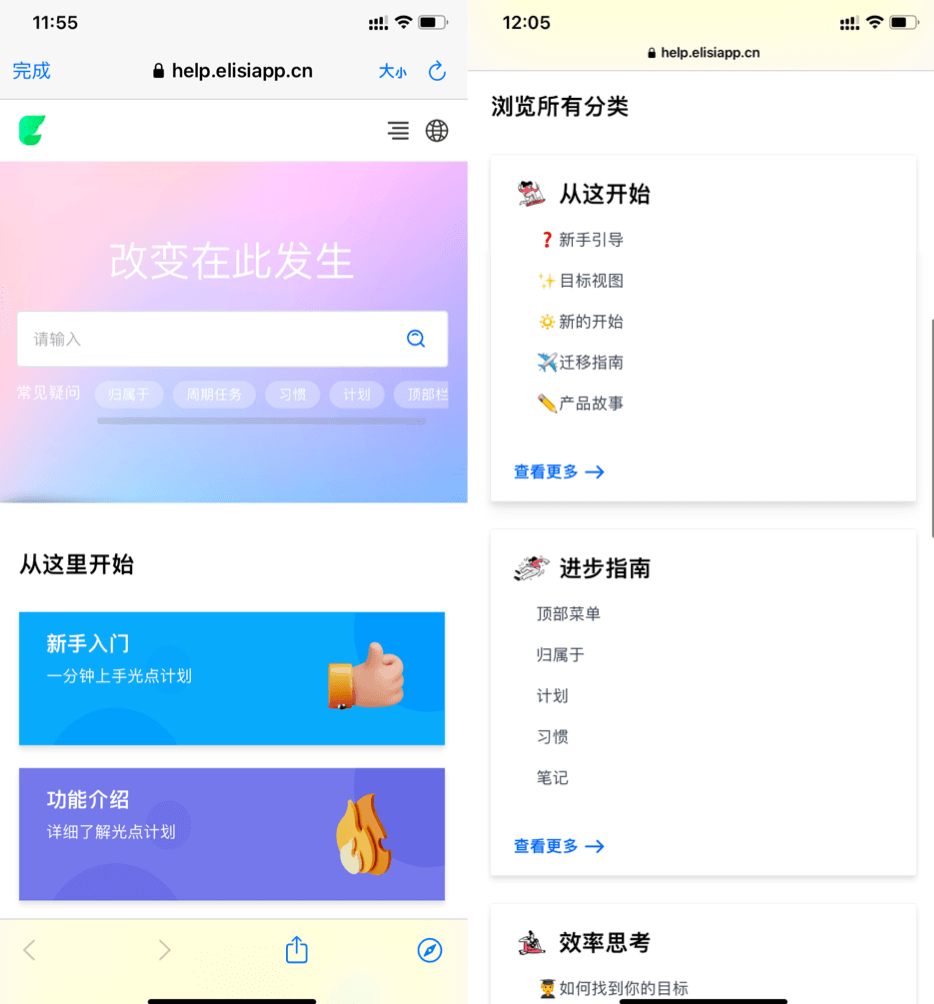Share this page via the share icon
This screenshot has height=1004, width=934.
coord(296,950)
